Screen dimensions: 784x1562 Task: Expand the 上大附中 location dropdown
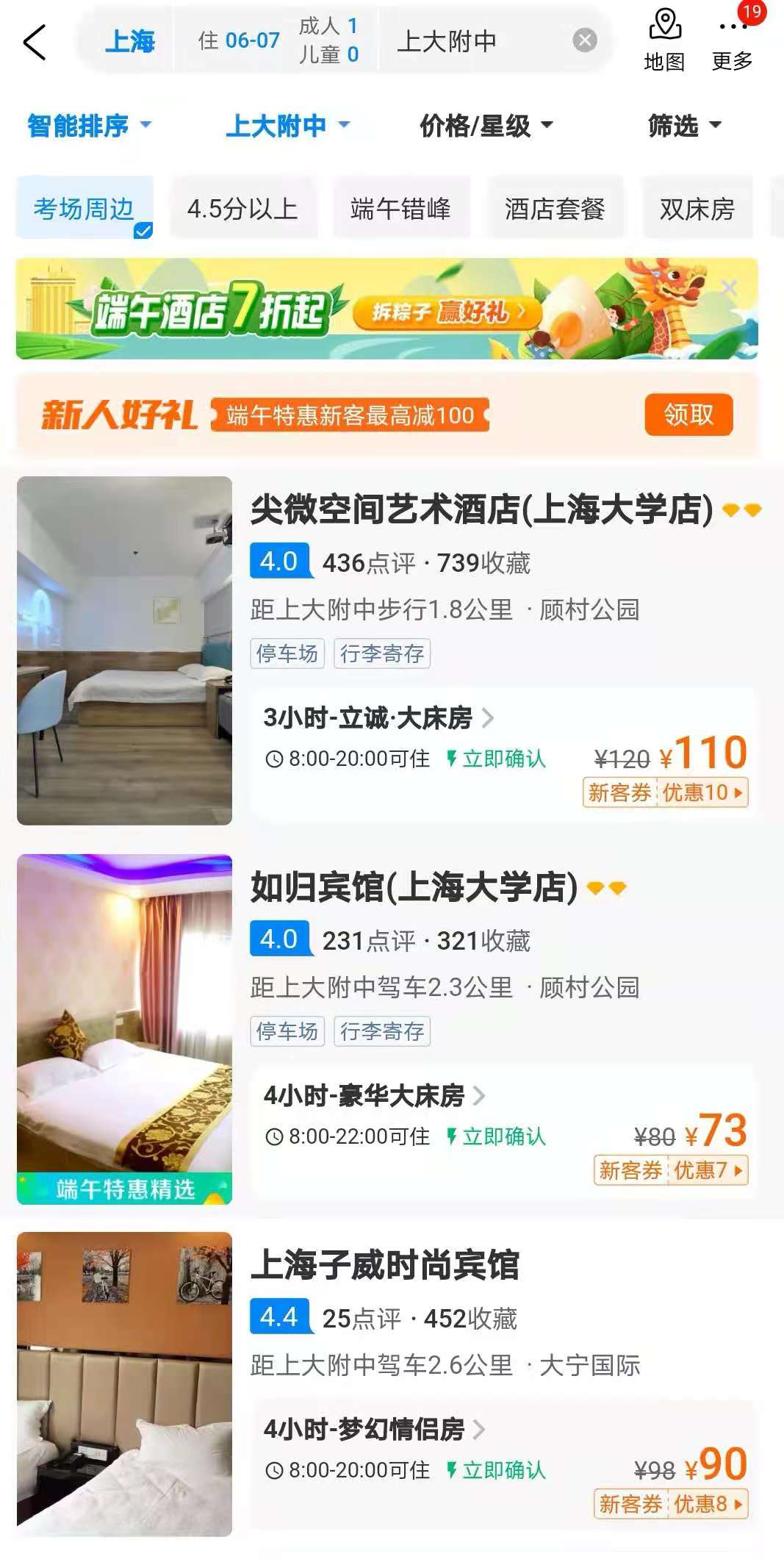[x=287, y=126]
